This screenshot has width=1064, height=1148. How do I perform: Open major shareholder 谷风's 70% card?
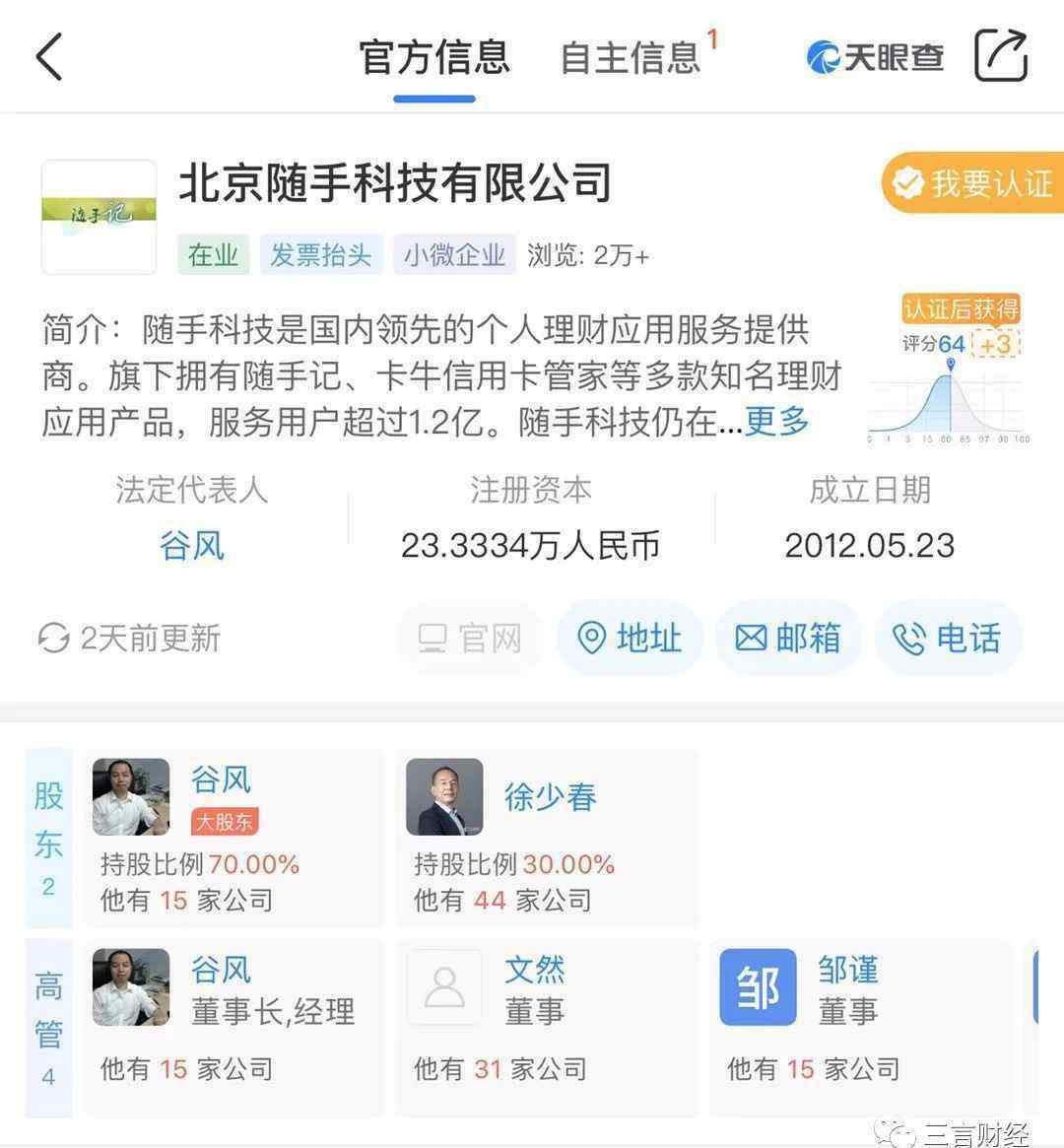(233, 838)
